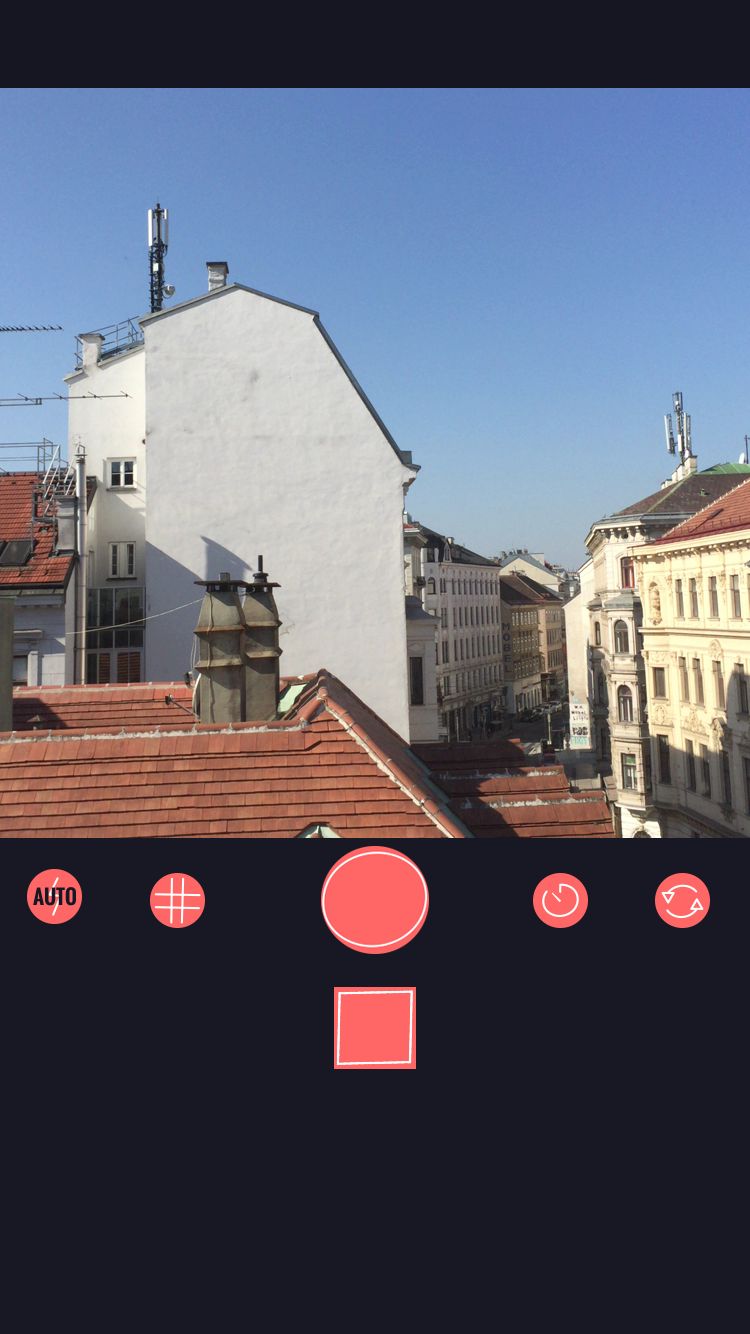
Task: Toggle the grid overlay icon
Action: [177, 900]
